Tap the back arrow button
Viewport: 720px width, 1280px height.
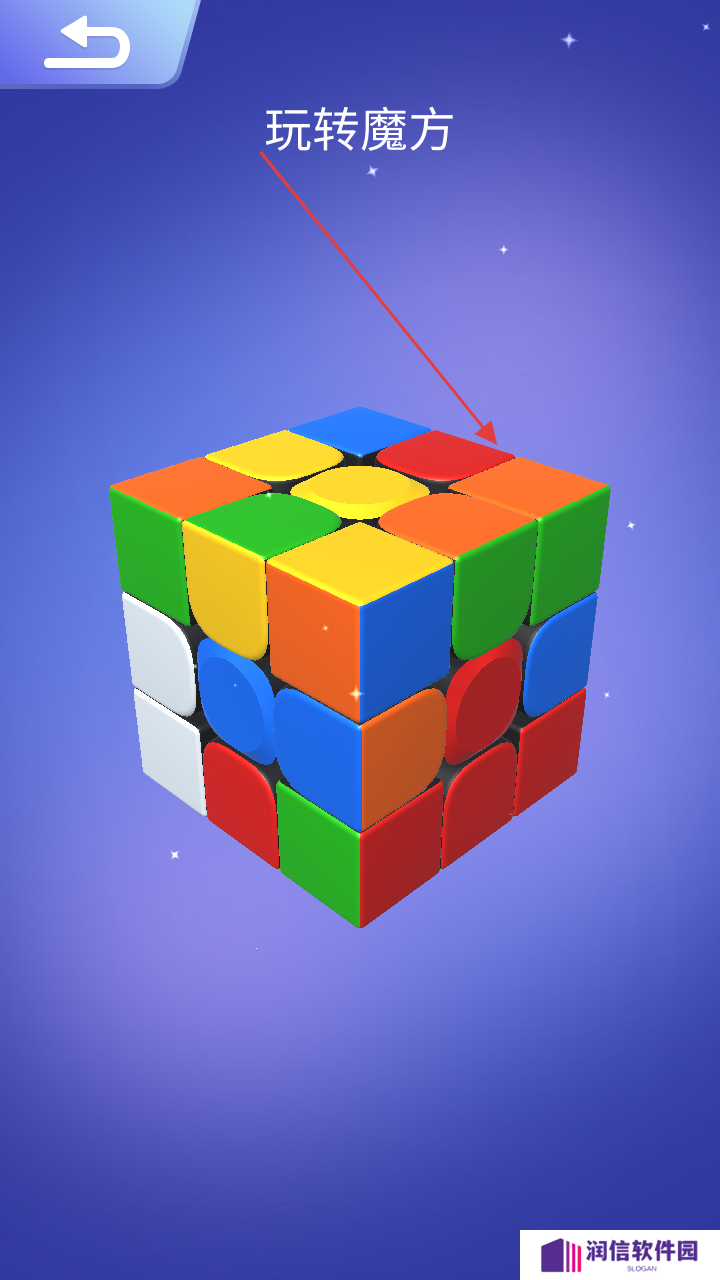[x=88, y=42]
